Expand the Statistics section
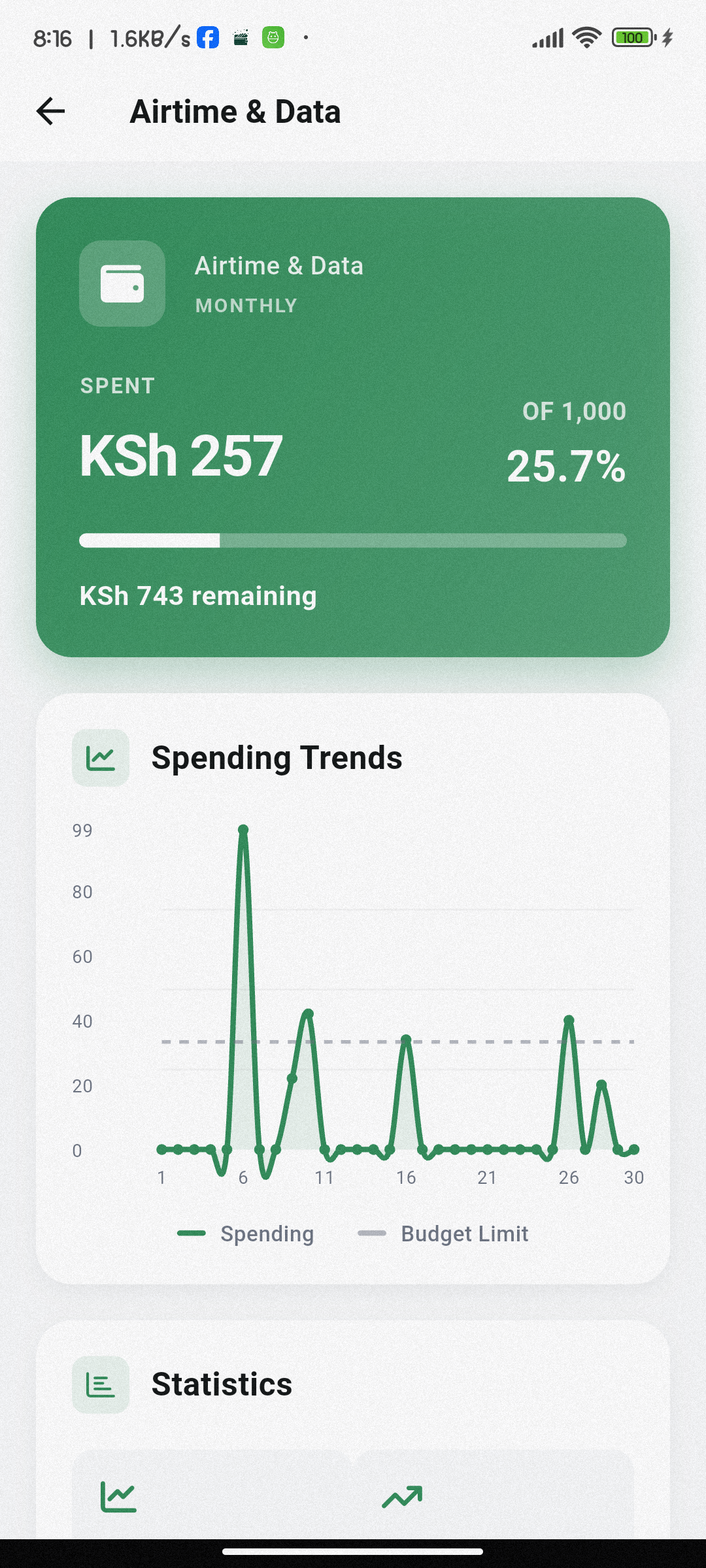Image resolution: width=706 pixels, height=1568 pixels. click(222, 1384)
